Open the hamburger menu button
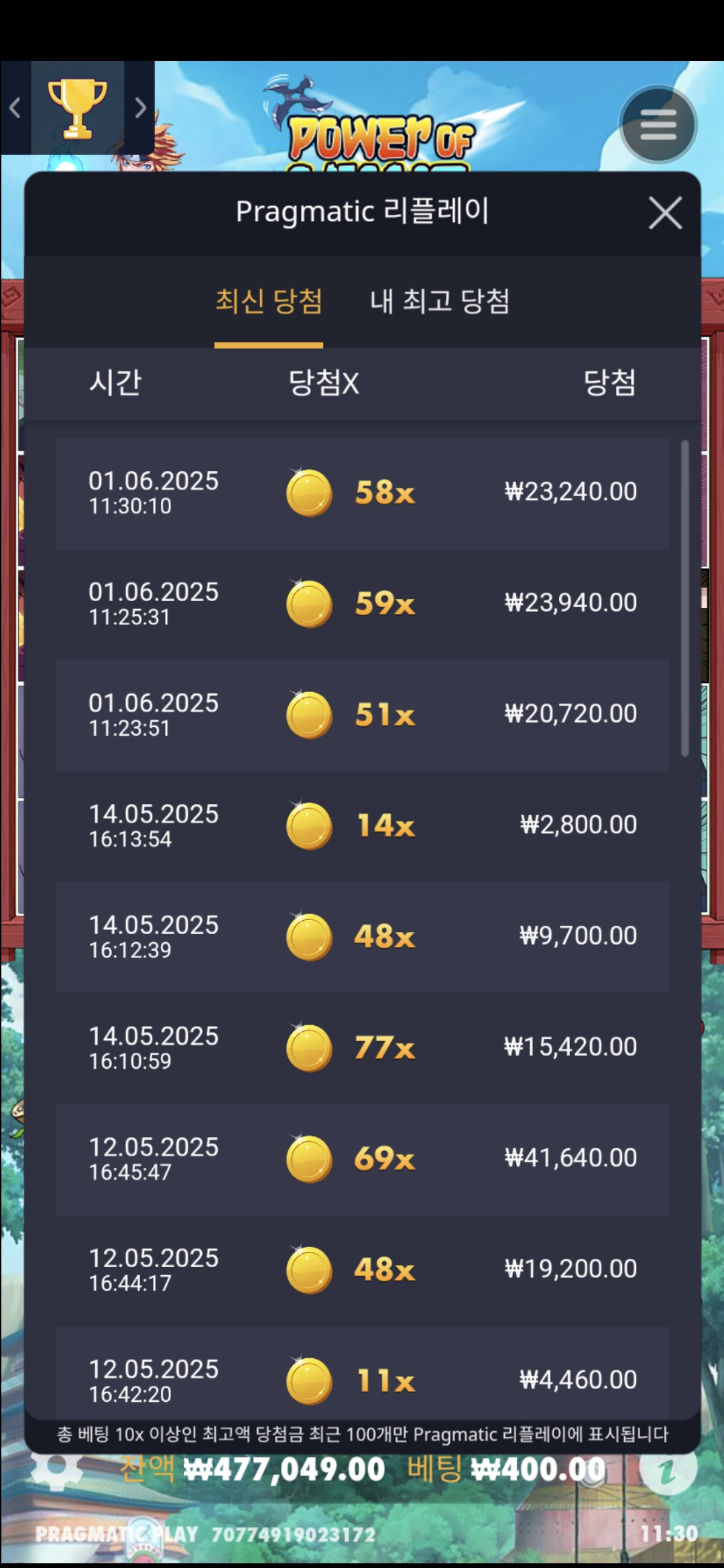The height and width of the screenshot is (1568, 724). click(658, 125)
